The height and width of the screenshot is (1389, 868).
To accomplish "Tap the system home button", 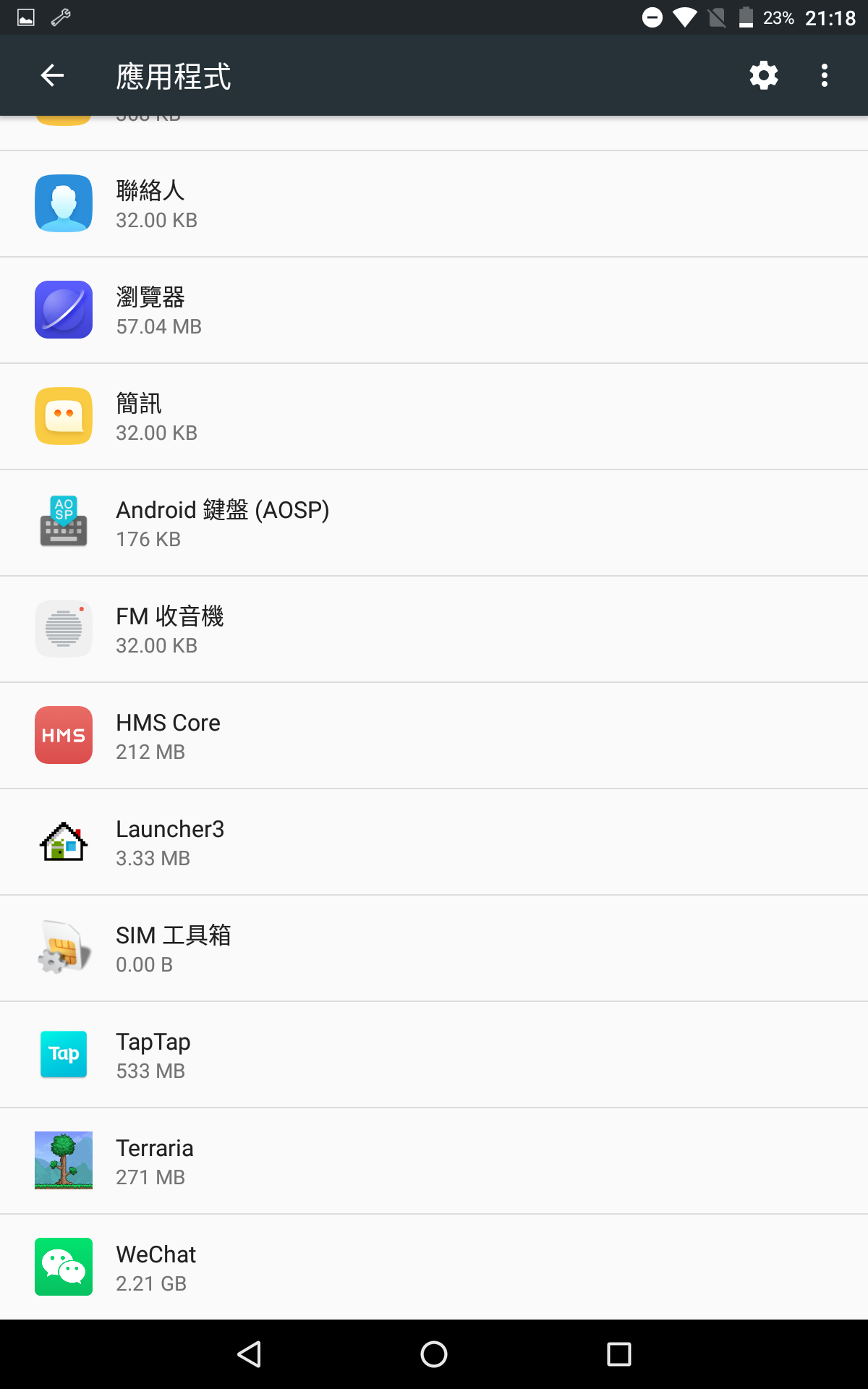I will click(434, 1354).
